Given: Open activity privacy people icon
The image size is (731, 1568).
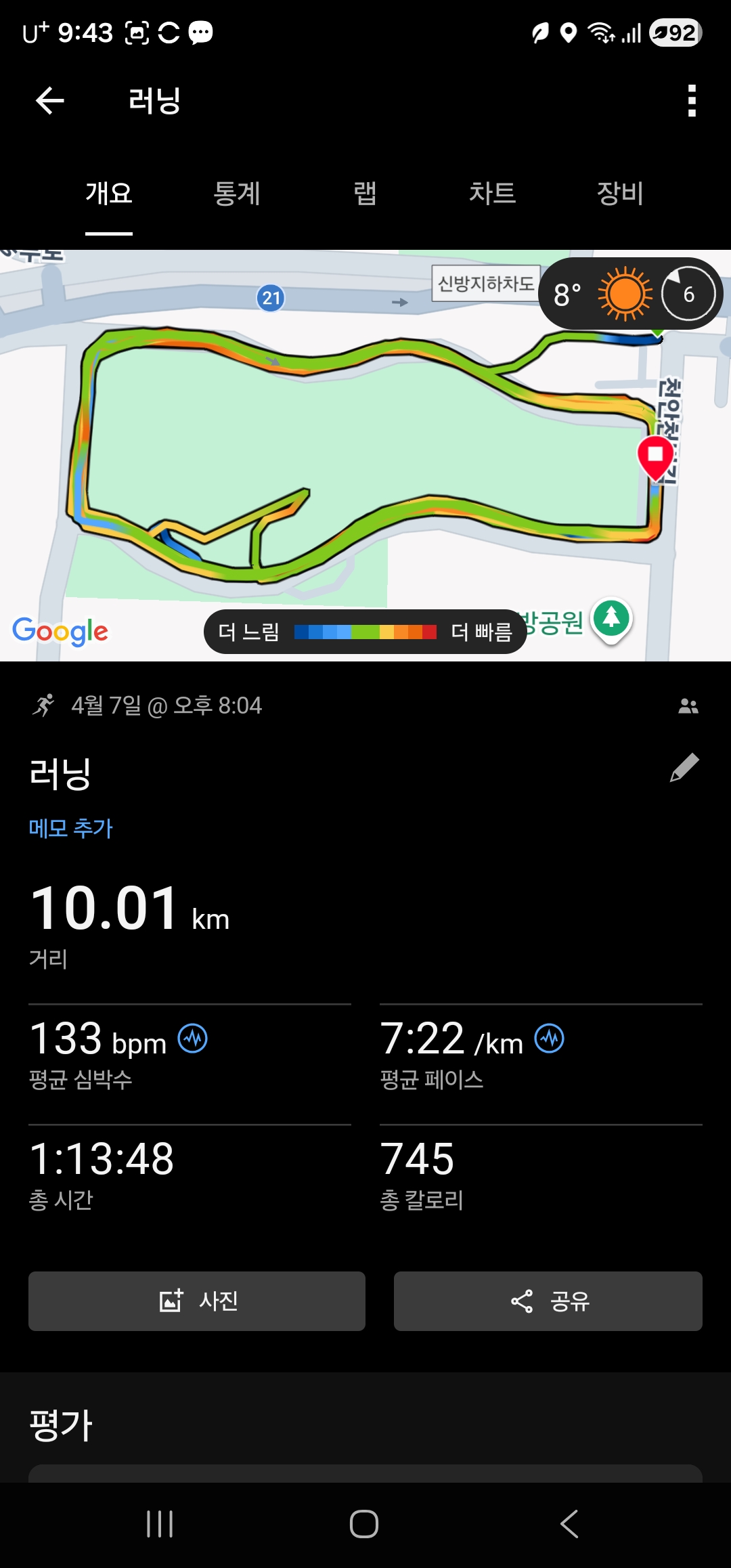Looking at the screenshot, I should coord(688,706).
